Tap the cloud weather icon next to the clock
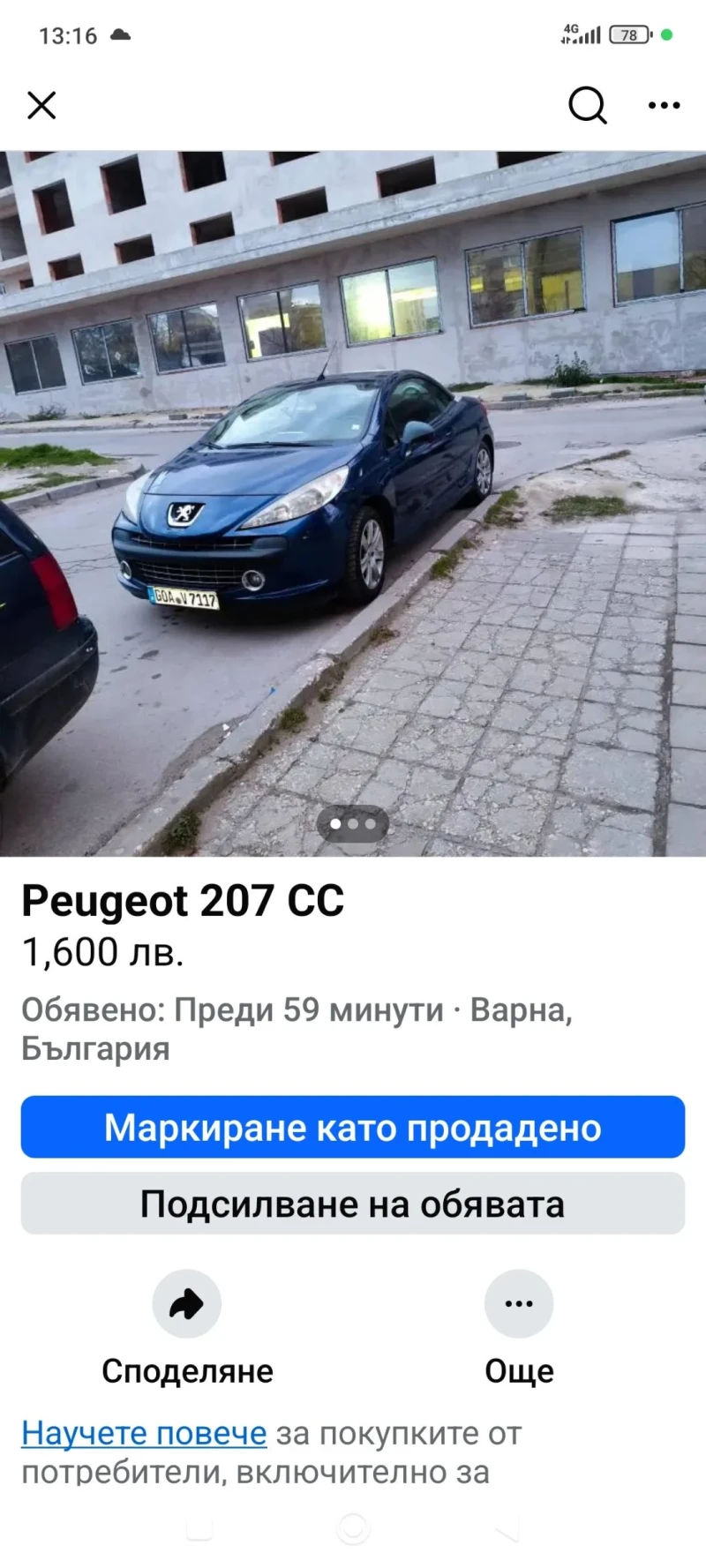 pyautogui.click(x=118, y=36)
